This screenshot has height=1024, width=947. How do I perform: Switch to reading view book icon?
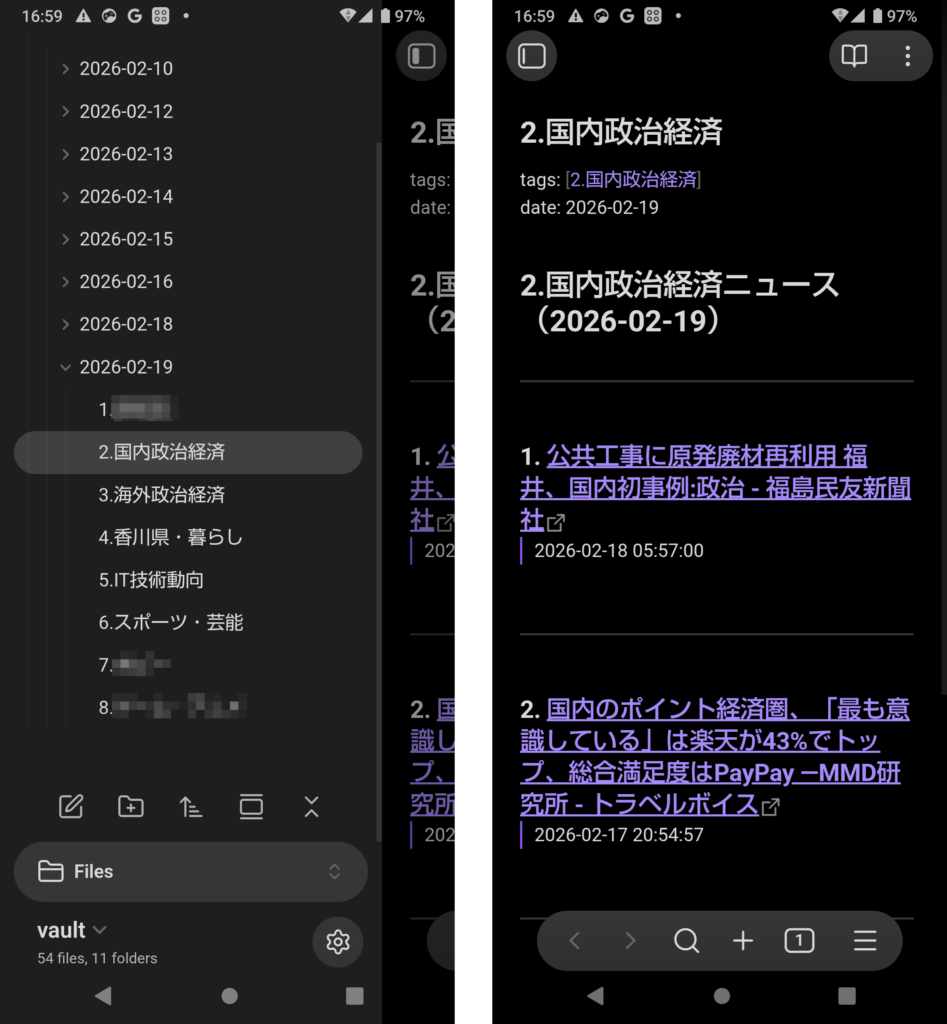854,56
